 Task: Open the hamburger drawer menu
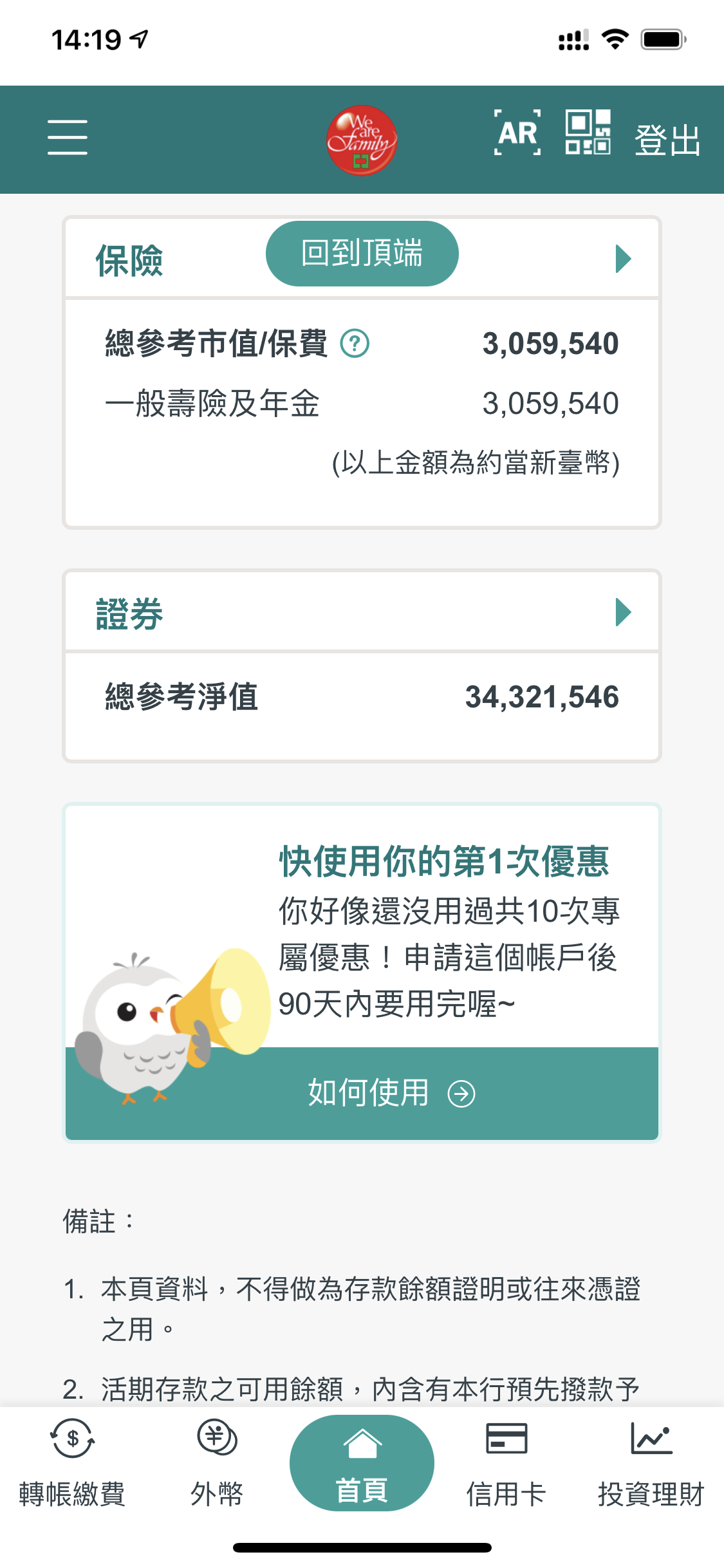coord(67,137)
